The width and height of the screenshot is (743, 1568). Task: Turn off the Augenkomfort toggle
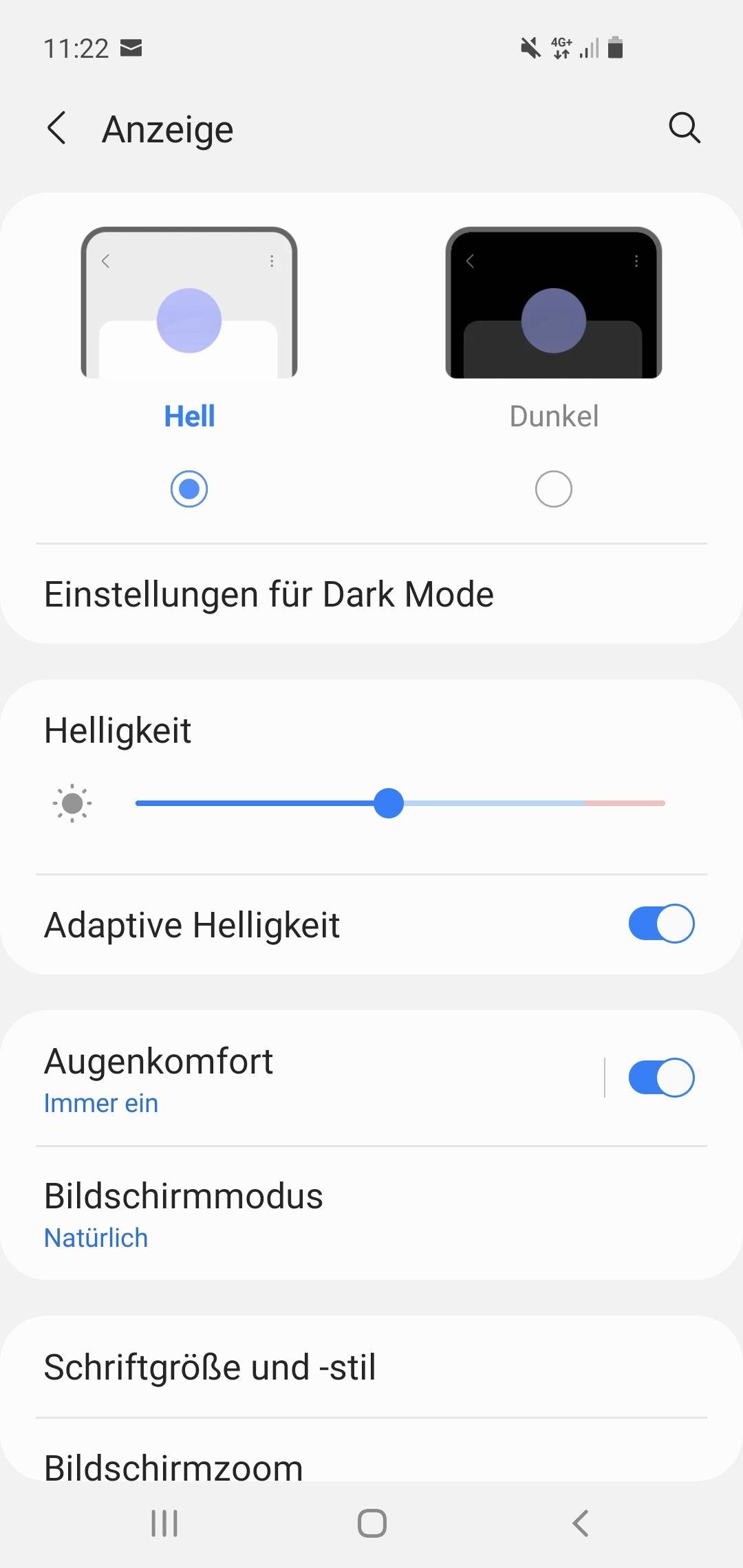coord(660,1078)
